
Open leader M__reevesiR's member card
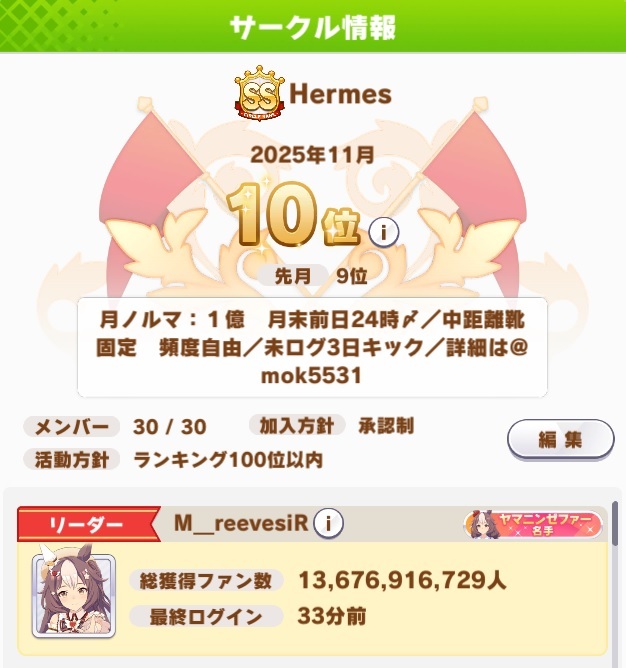click(x=312, y=581)
